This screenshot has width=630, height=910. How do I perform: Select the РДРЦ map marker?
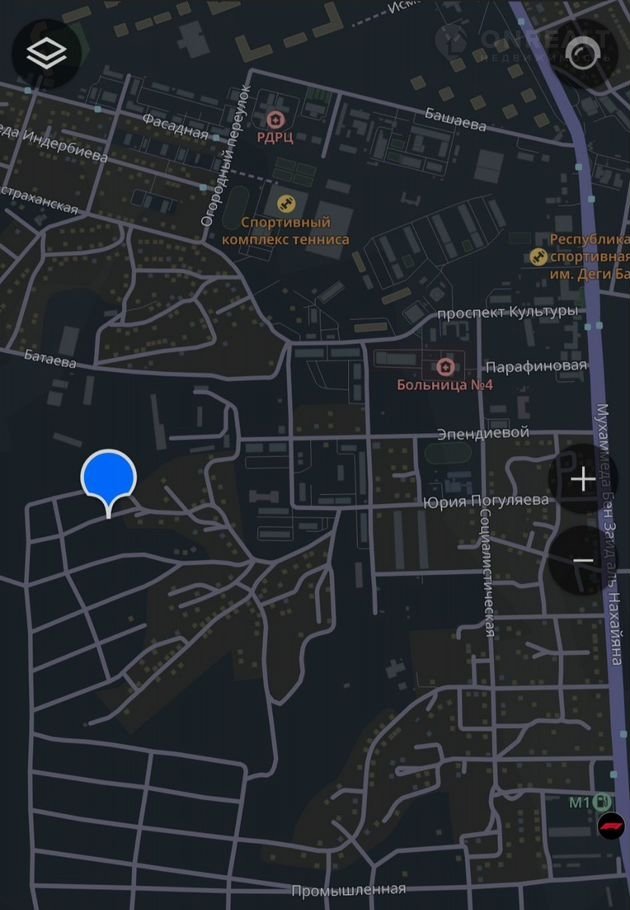point(274,120)
